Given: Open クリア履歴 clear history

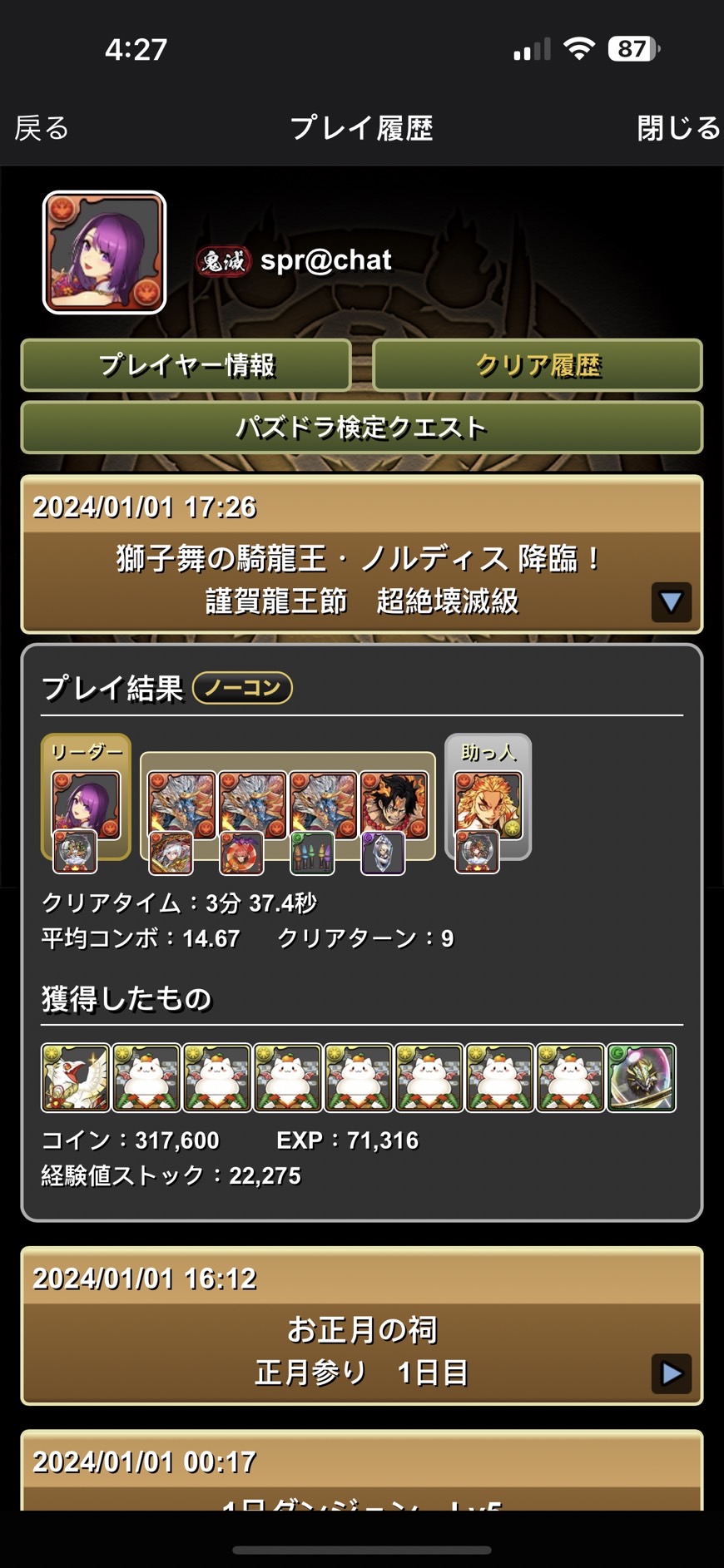Looking at the screenshot, I should click(538, 365).
